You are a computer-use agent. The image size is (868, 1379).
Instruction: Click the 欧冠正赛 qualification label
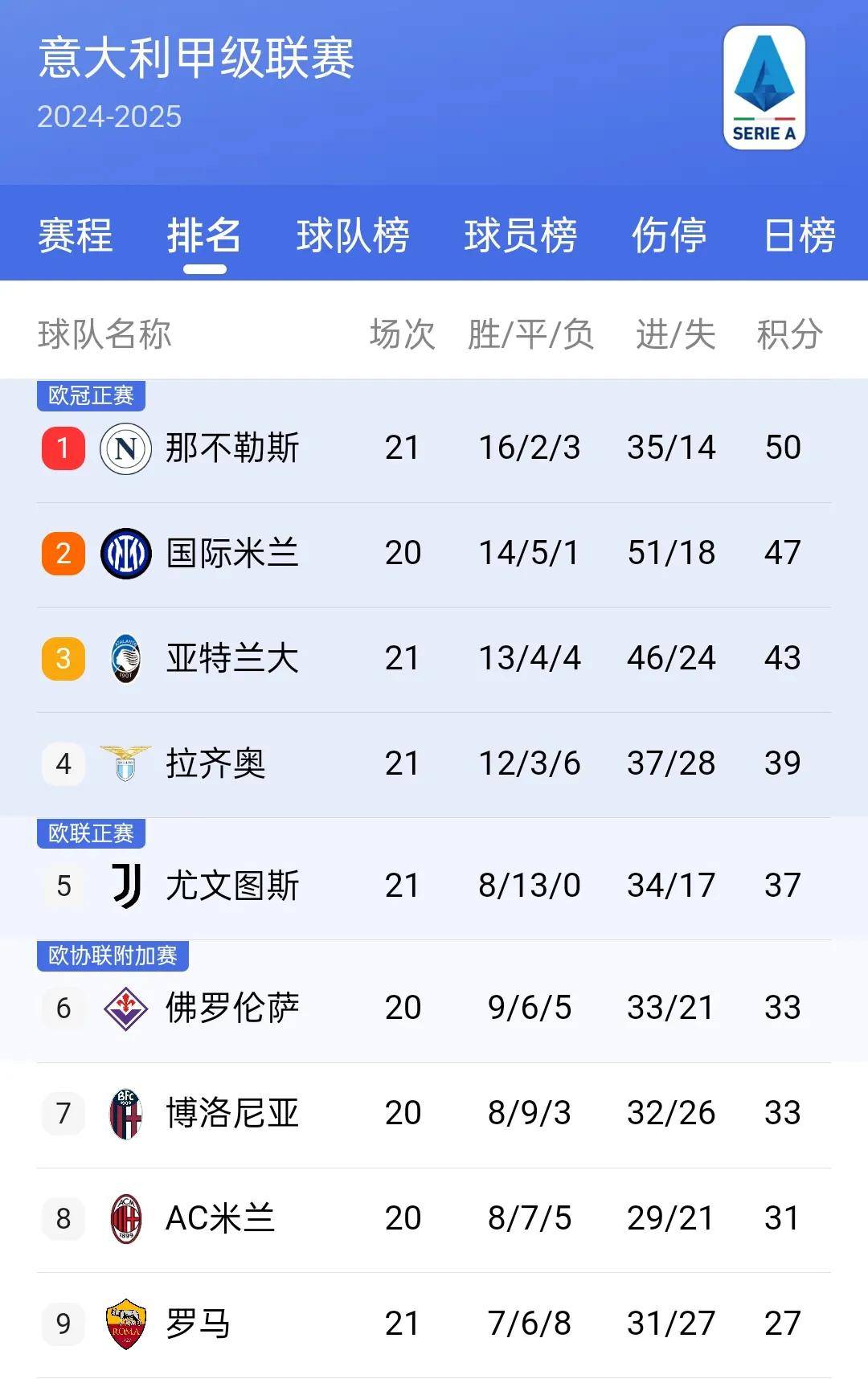click(x=91, y=395)
